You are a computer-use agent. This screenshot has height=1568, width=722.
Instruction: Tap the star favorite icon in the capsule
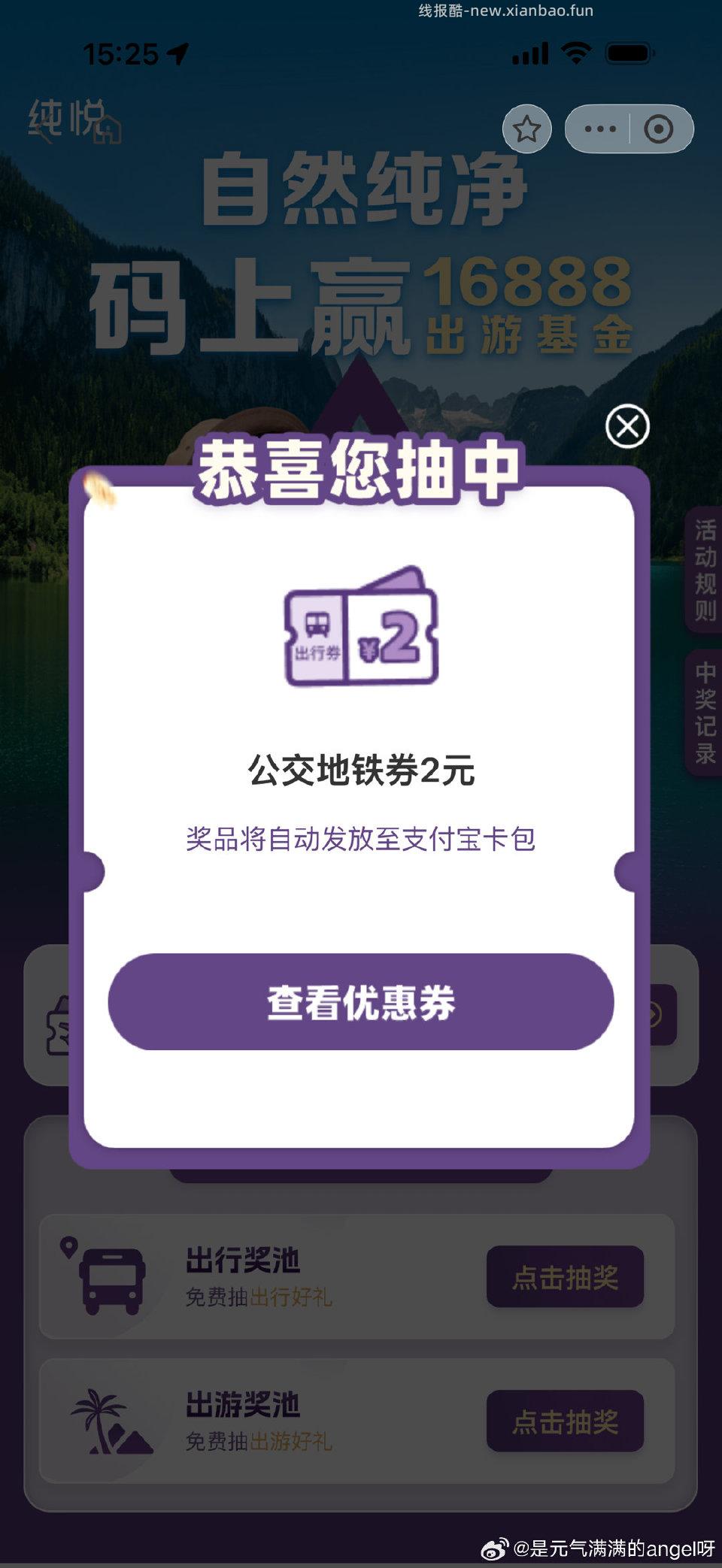[527, 129]
